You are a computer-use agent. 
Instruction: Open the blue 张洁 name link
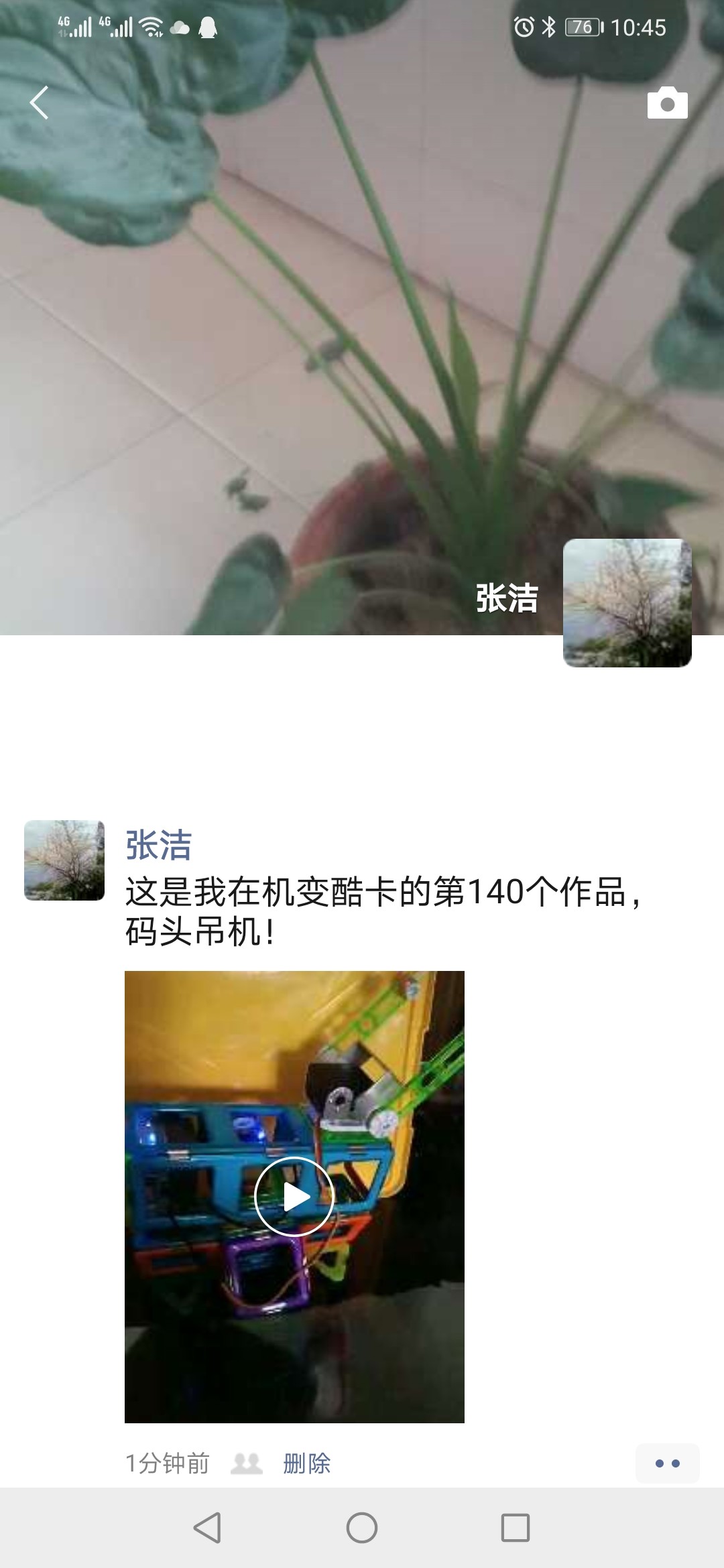point(159,845)
